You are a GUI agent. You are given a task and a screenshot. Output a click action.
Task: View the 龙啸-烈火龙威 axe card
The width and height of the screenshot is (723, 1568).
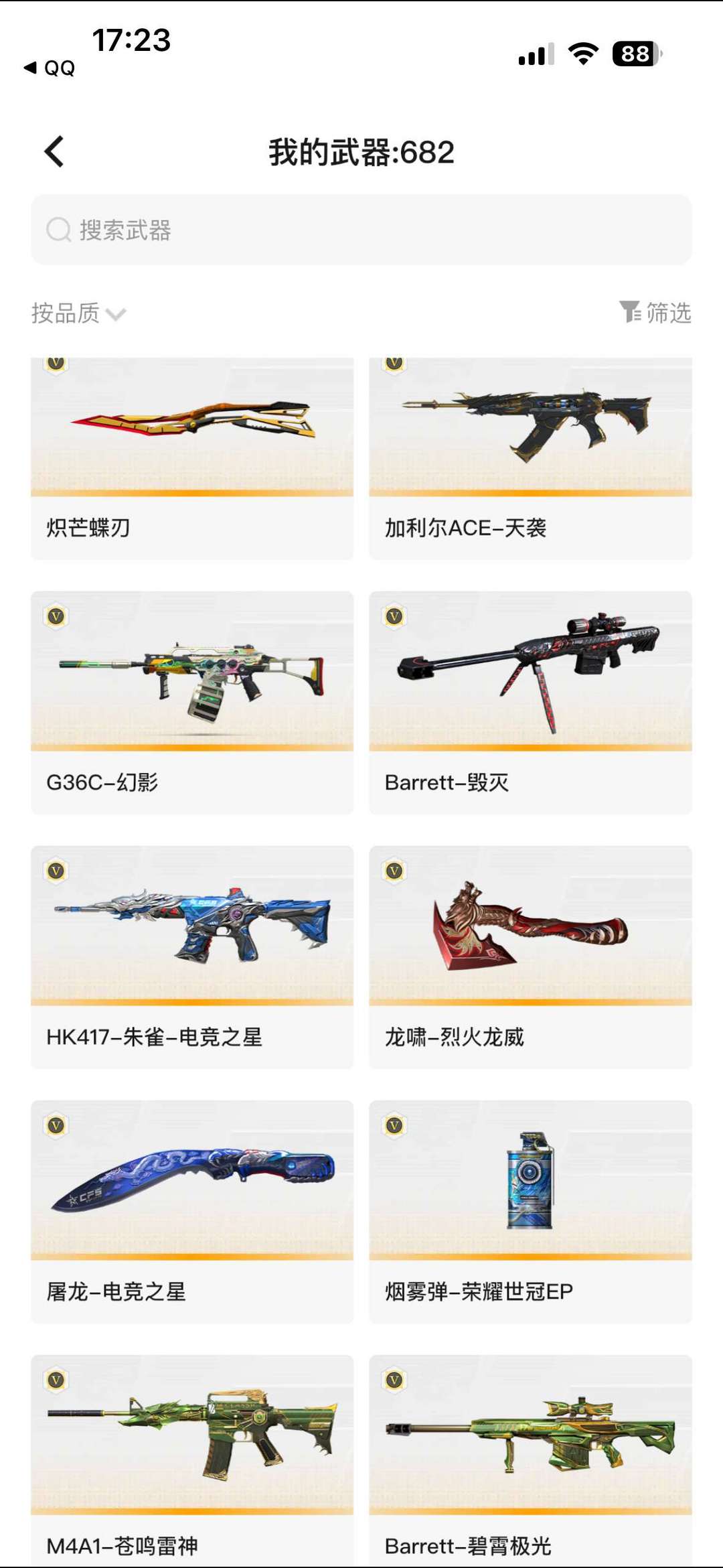coord(530,957)
